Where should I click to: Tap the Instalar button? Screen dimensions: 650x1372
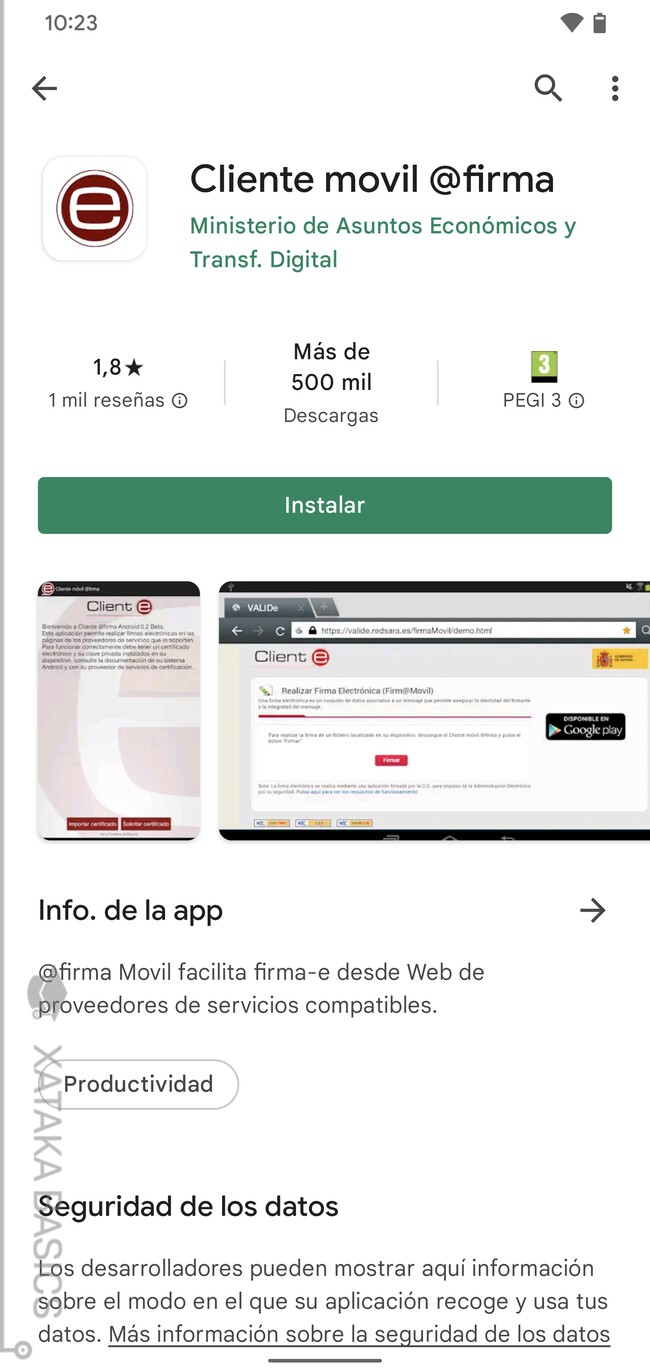(x=324, y=505)
